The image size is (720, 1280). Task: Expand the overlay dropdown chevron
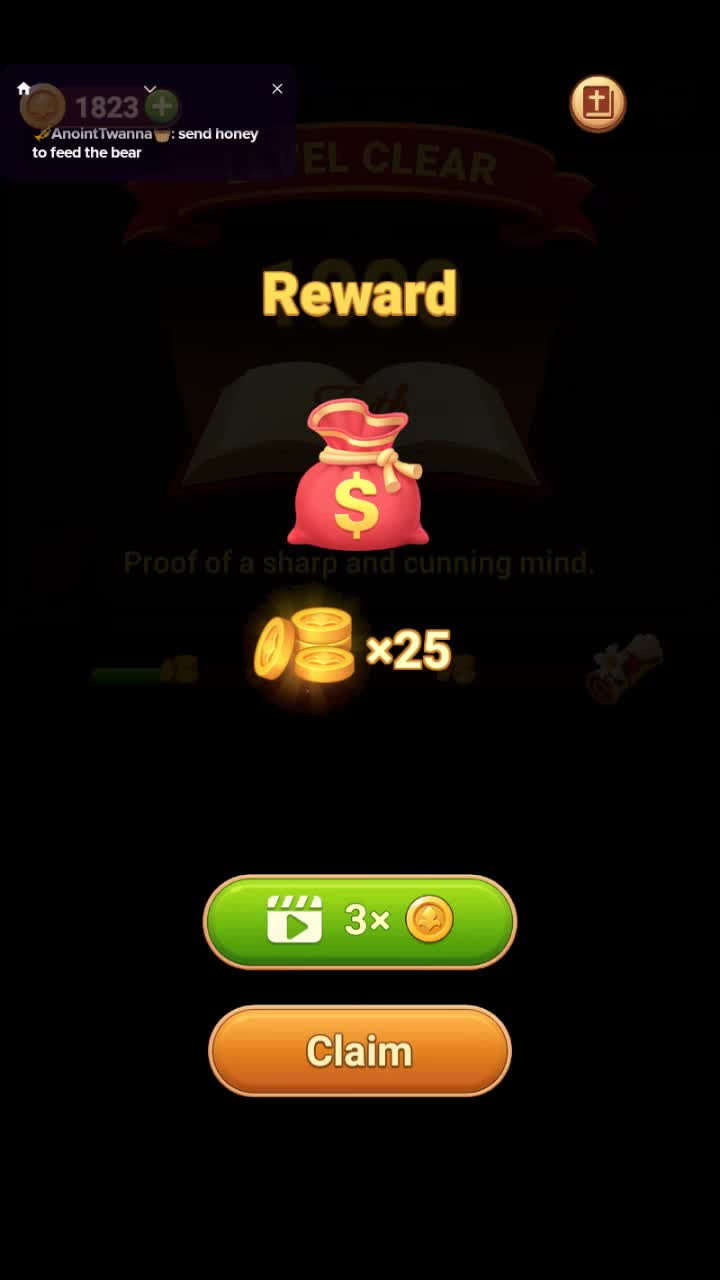pos(150,89)
